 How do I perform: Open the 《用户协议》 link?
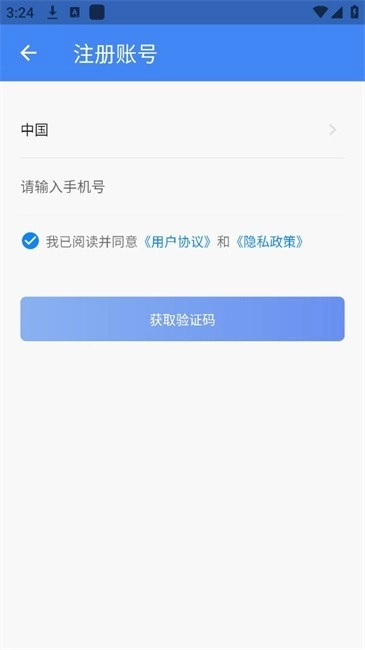178,242
